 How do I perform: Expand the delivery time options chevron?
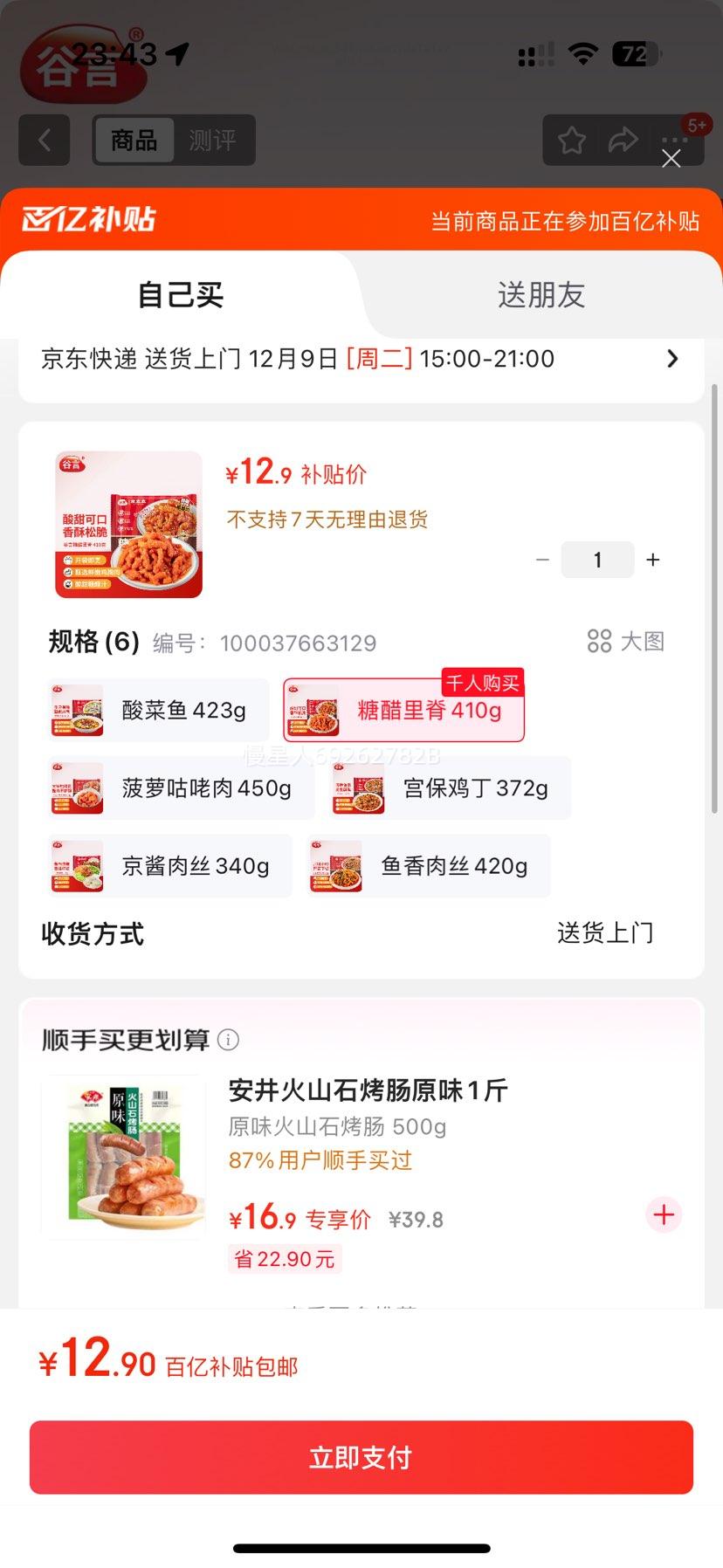pos(671,359)
